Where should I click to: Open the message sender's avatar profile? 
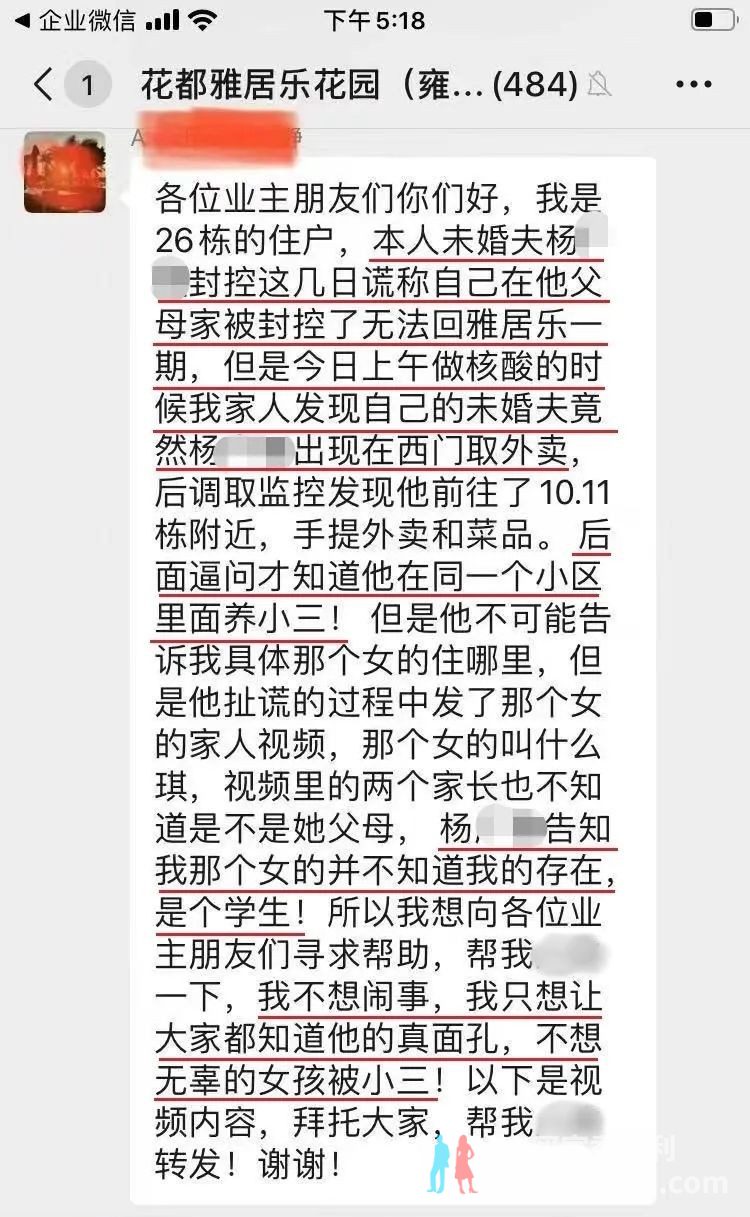[x=65, y=172]
